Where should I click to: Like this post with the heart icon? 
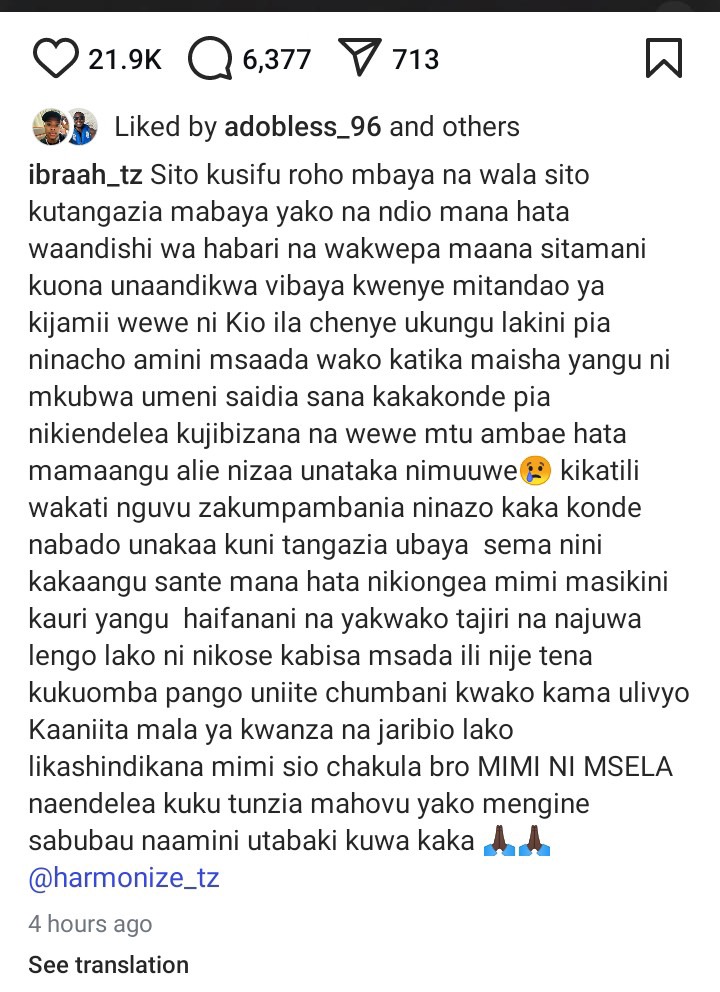coord(58,60)
